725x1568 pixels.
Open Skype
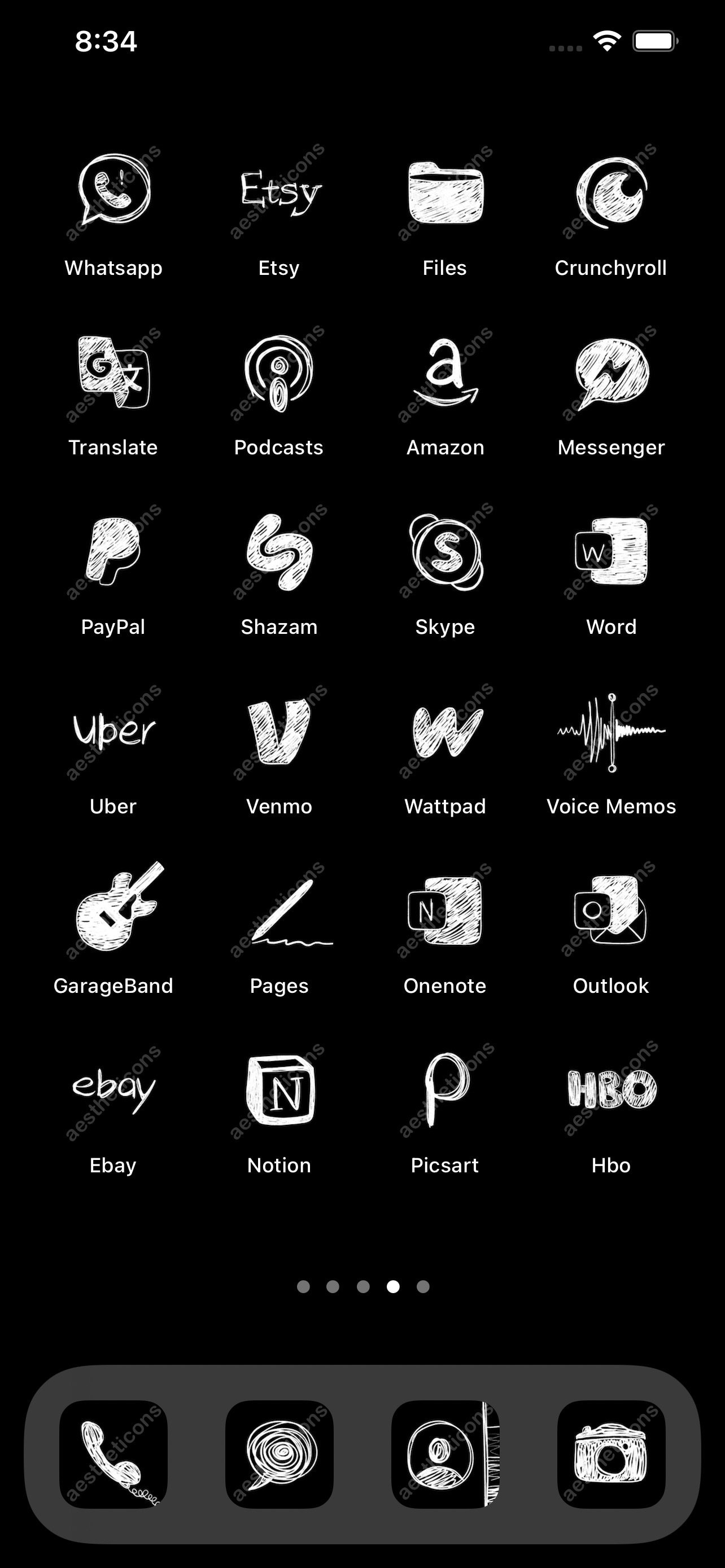tap(445, 551)
